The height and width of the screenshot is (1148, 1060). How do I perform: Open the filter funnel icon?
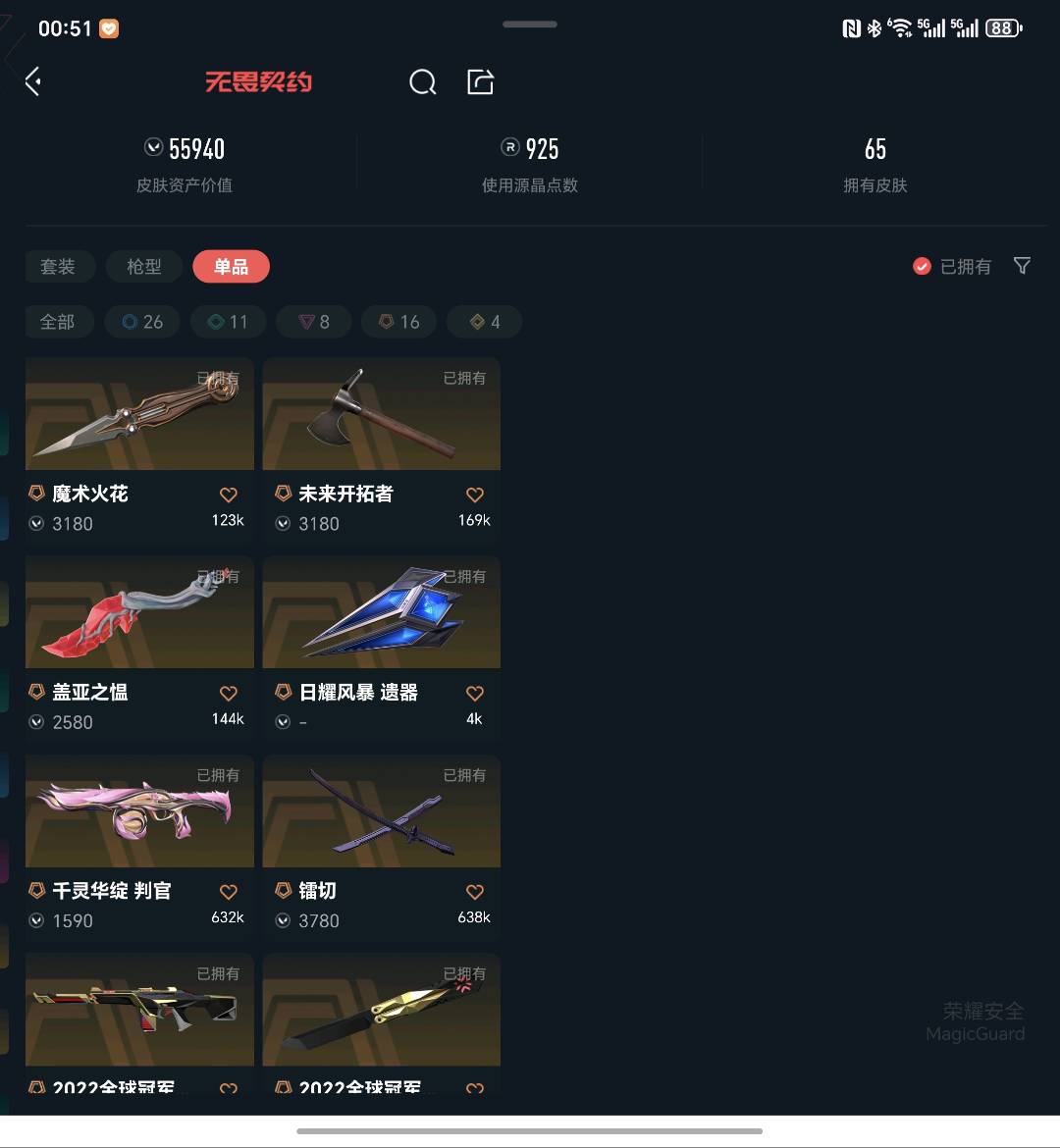click(1022, 266)
